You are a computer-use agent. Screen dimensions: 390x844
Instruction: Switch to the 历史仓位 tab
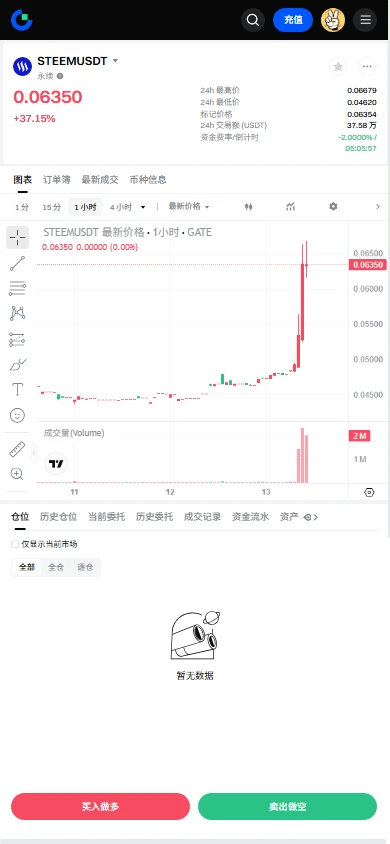point(59,517)
